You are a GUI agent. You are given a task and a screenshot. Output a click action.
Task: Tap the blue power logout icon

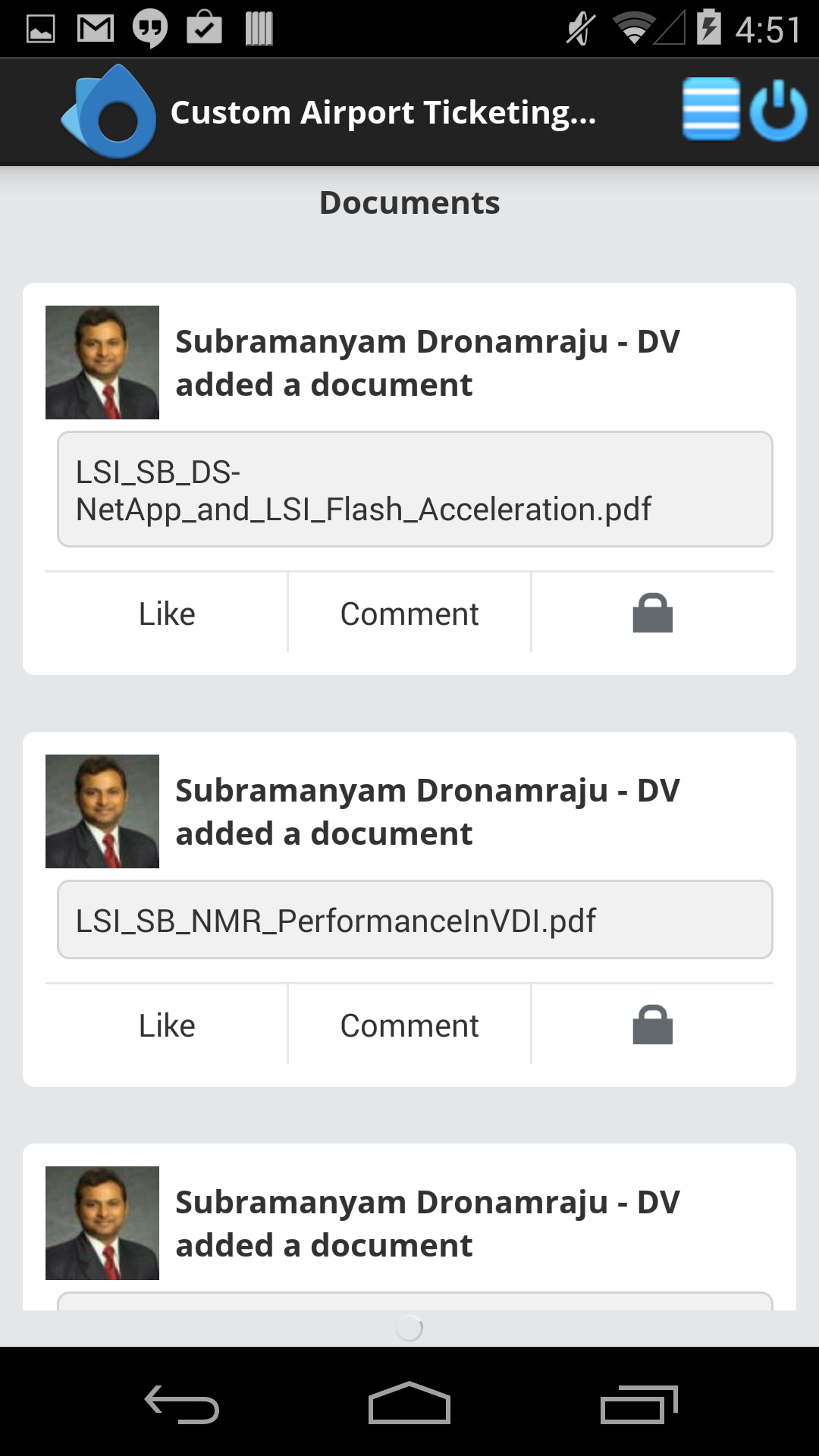(778, 111)
